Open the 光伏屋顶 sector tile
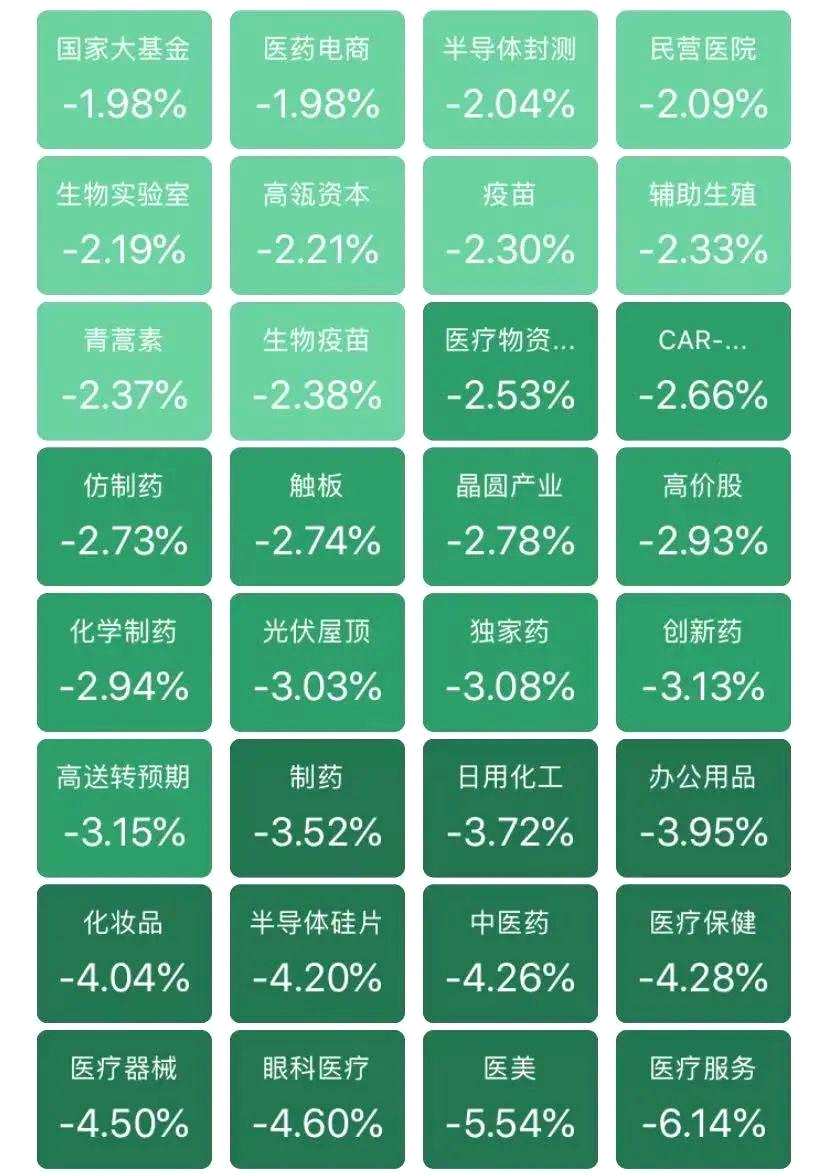828x1176 pixels. coord(317,662)
